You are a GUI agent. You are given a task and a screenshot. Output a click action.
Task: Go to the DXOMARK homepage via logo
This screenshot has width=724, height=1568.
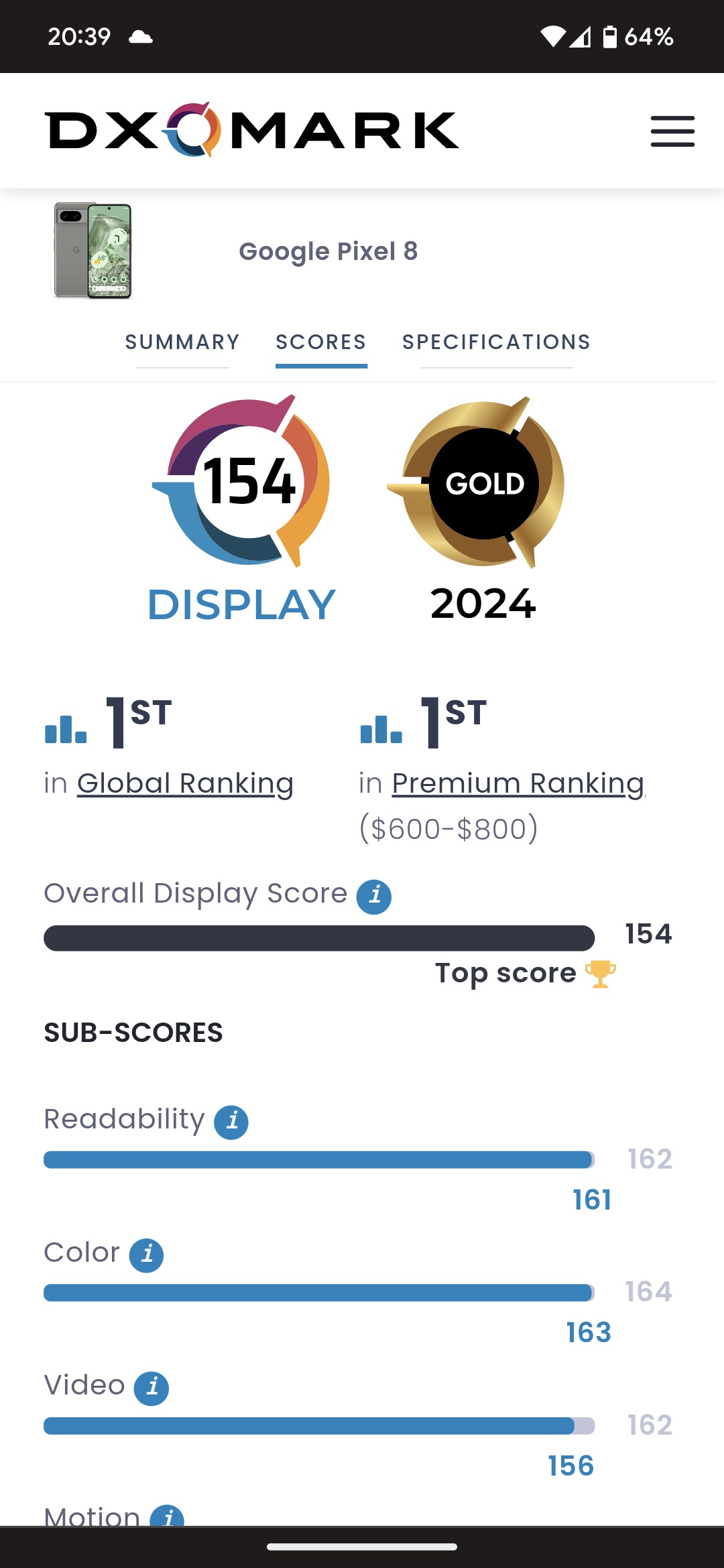(x=251, y=130)
